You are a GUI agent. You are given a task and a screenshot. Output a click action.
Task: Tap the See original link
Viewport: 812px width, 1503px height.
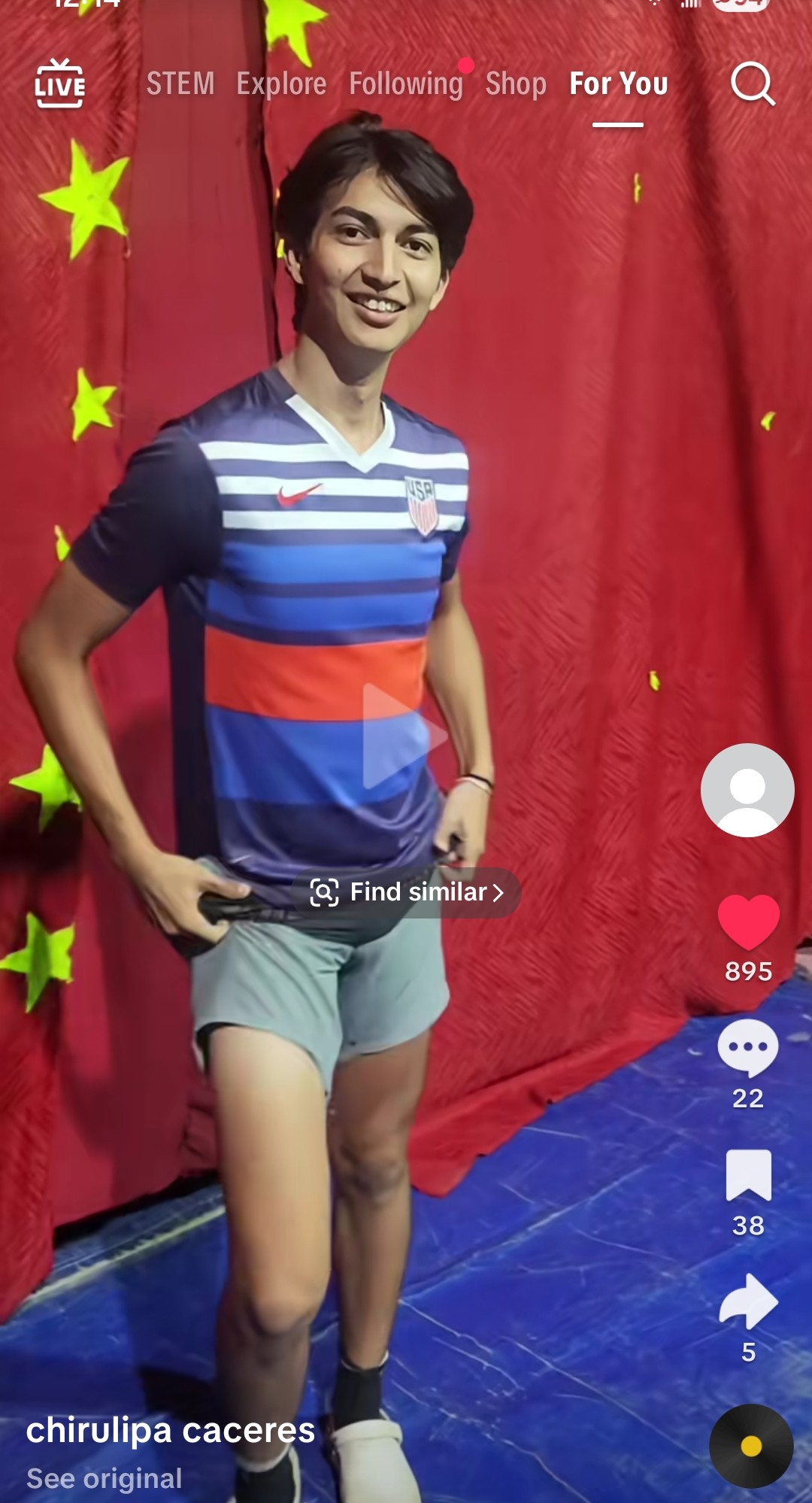105,1478
